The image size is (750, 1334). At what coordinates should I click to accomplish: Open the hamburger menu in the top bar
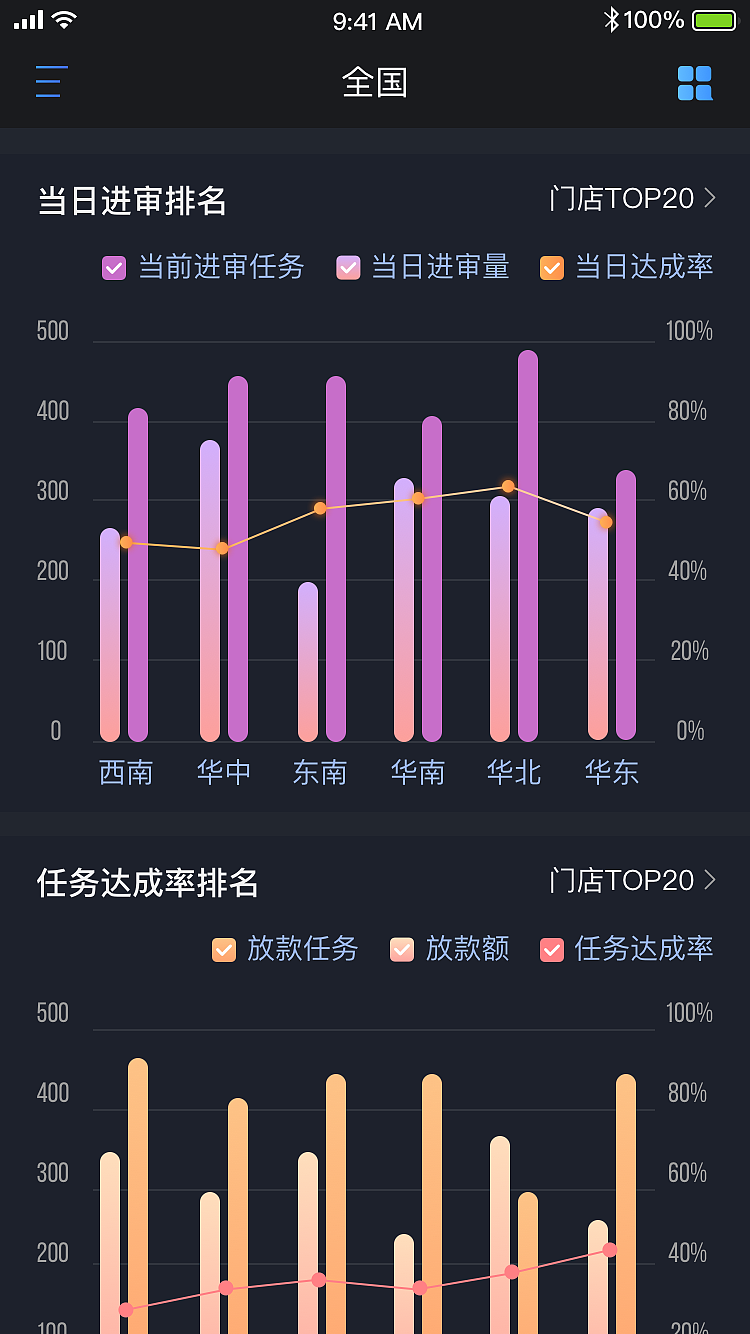pos(49,82)
